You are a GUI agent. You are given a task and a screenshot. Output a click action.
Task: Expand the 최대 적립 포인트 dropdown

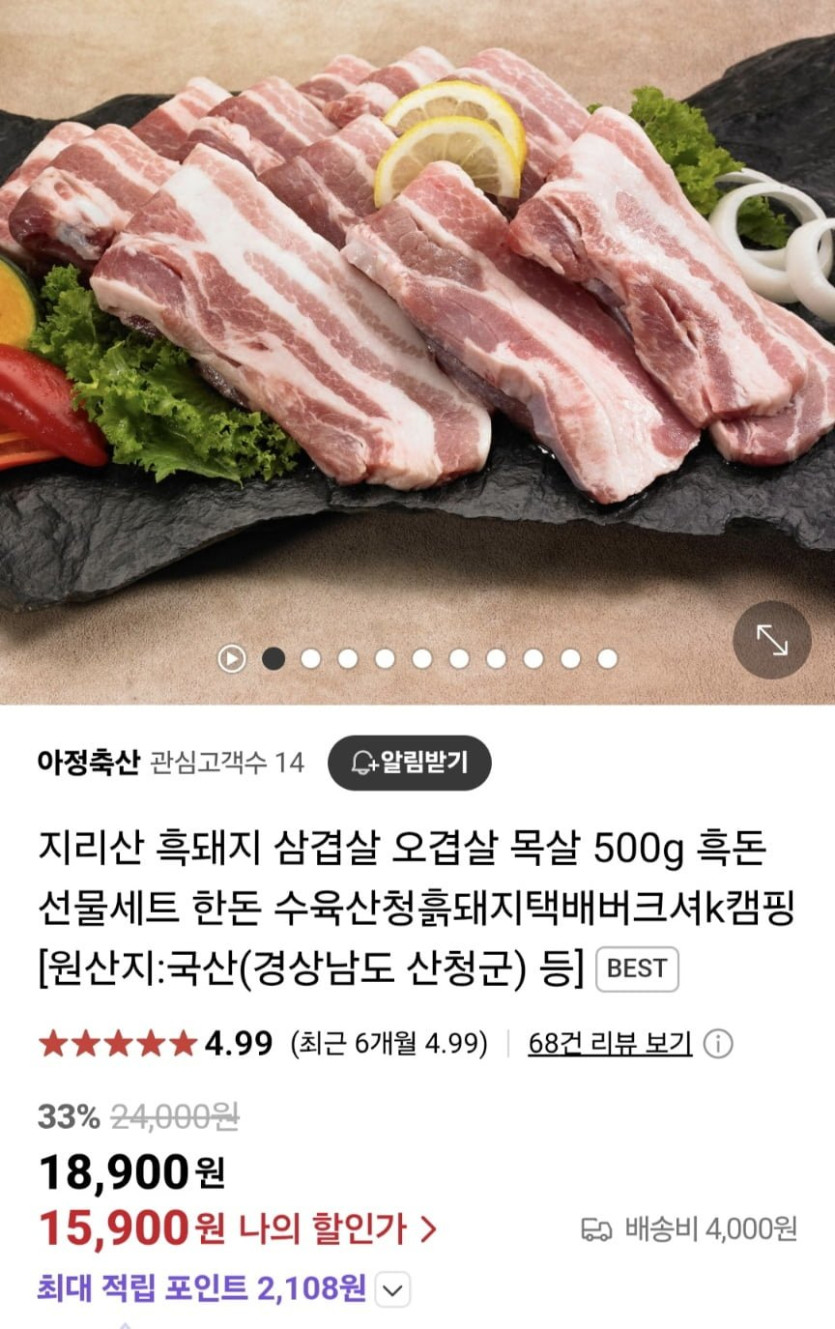tap(393, 1290)
